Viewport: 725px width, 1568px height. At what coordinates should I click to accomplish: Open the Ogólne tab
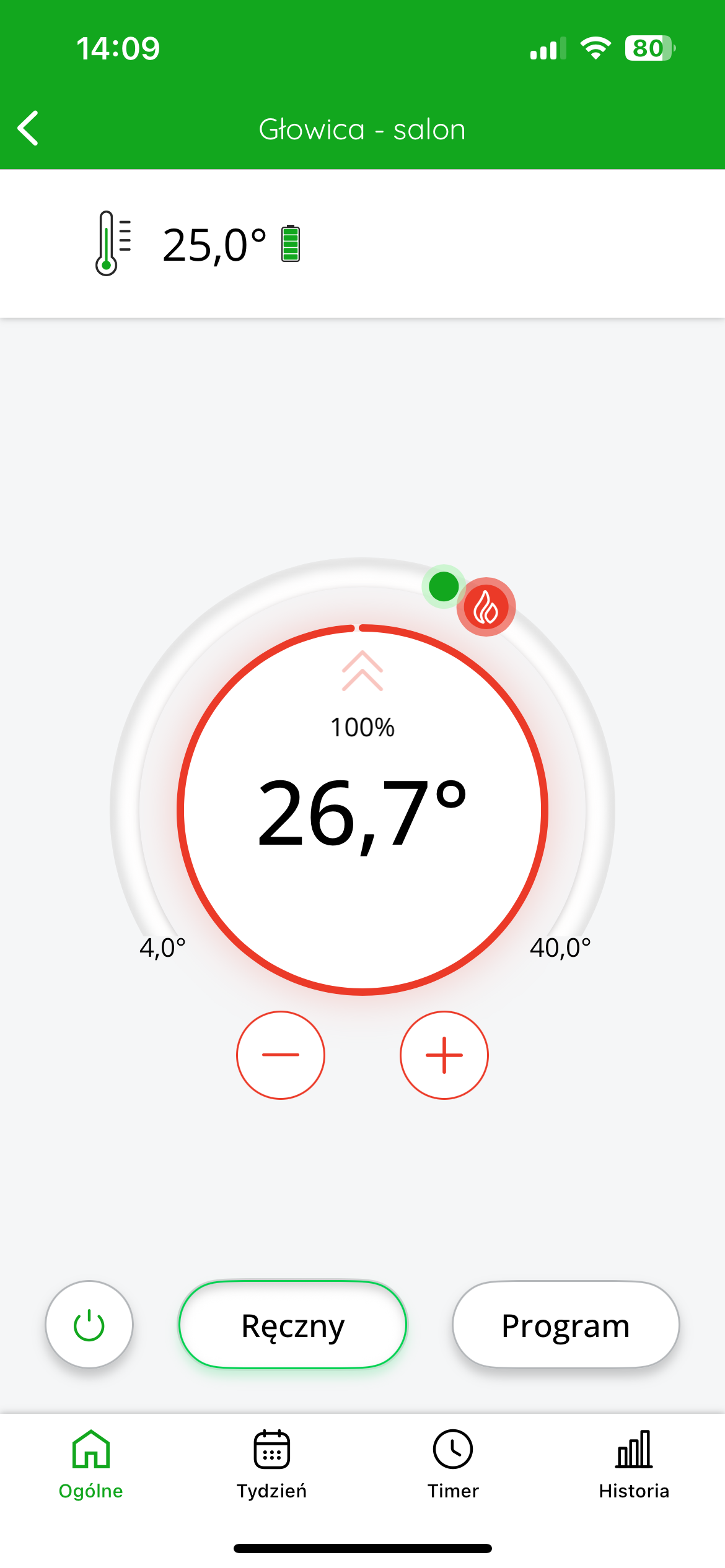90,1465
